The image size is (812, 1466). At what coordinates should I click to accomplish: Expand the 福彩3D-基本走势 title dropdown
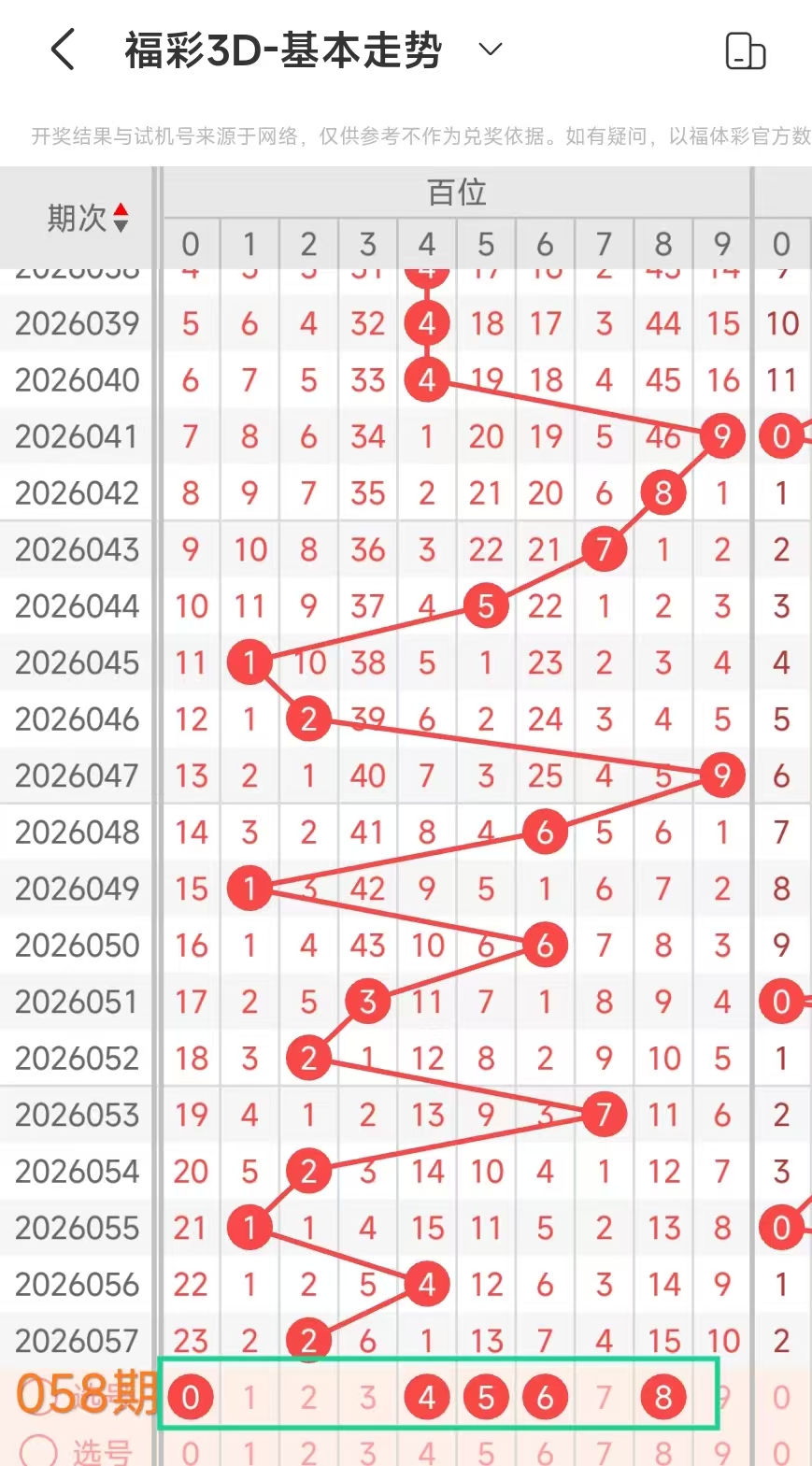click(491, 50)
